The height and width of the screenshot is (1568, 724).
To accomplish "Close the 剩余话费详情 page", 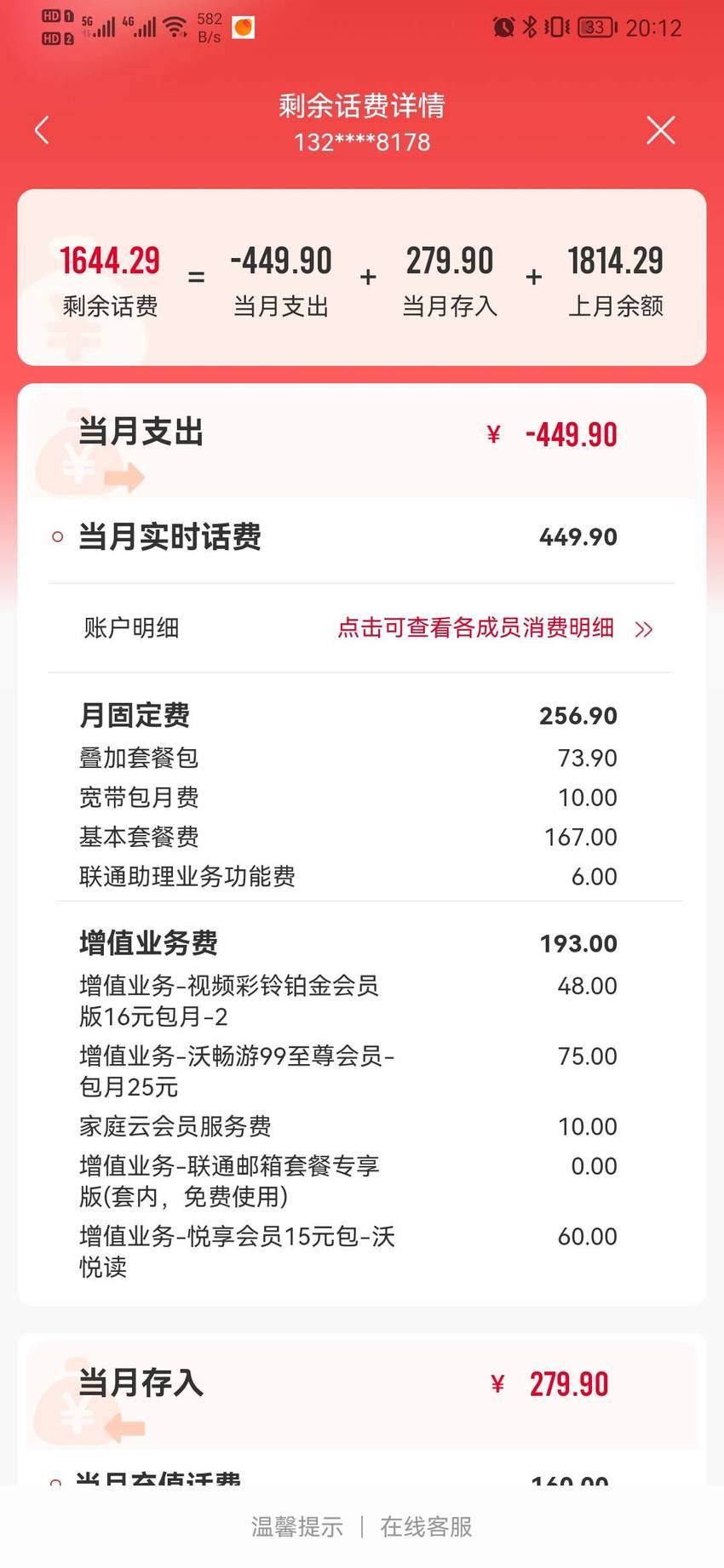I will click(x=660, y=130).
